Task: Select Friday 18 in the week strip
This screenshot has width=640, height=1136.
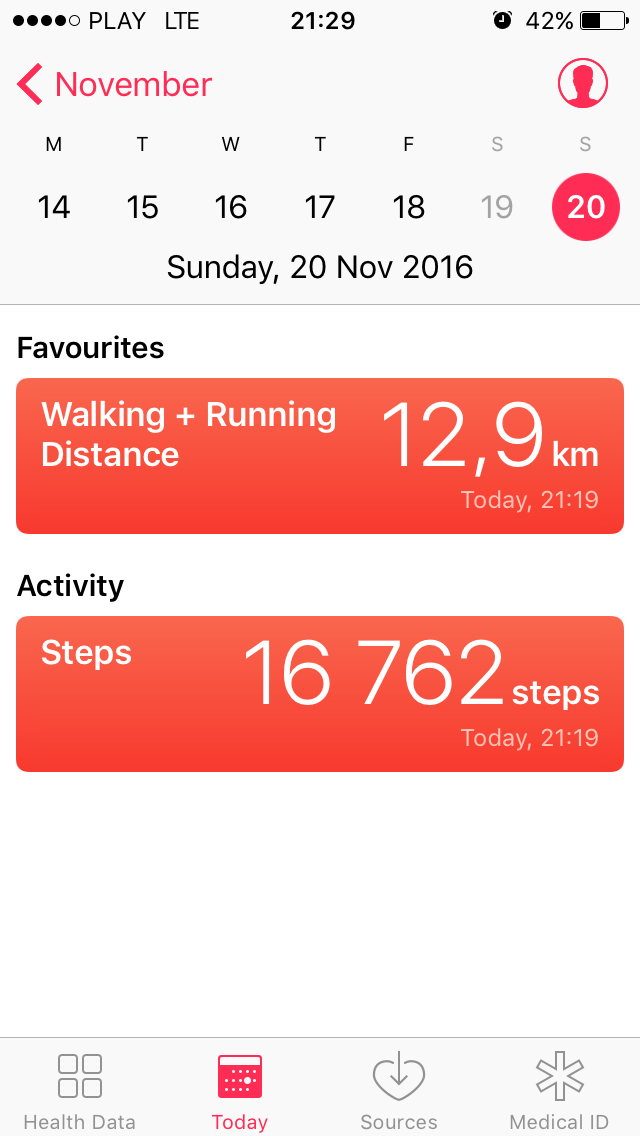Action: click(408, 207)
